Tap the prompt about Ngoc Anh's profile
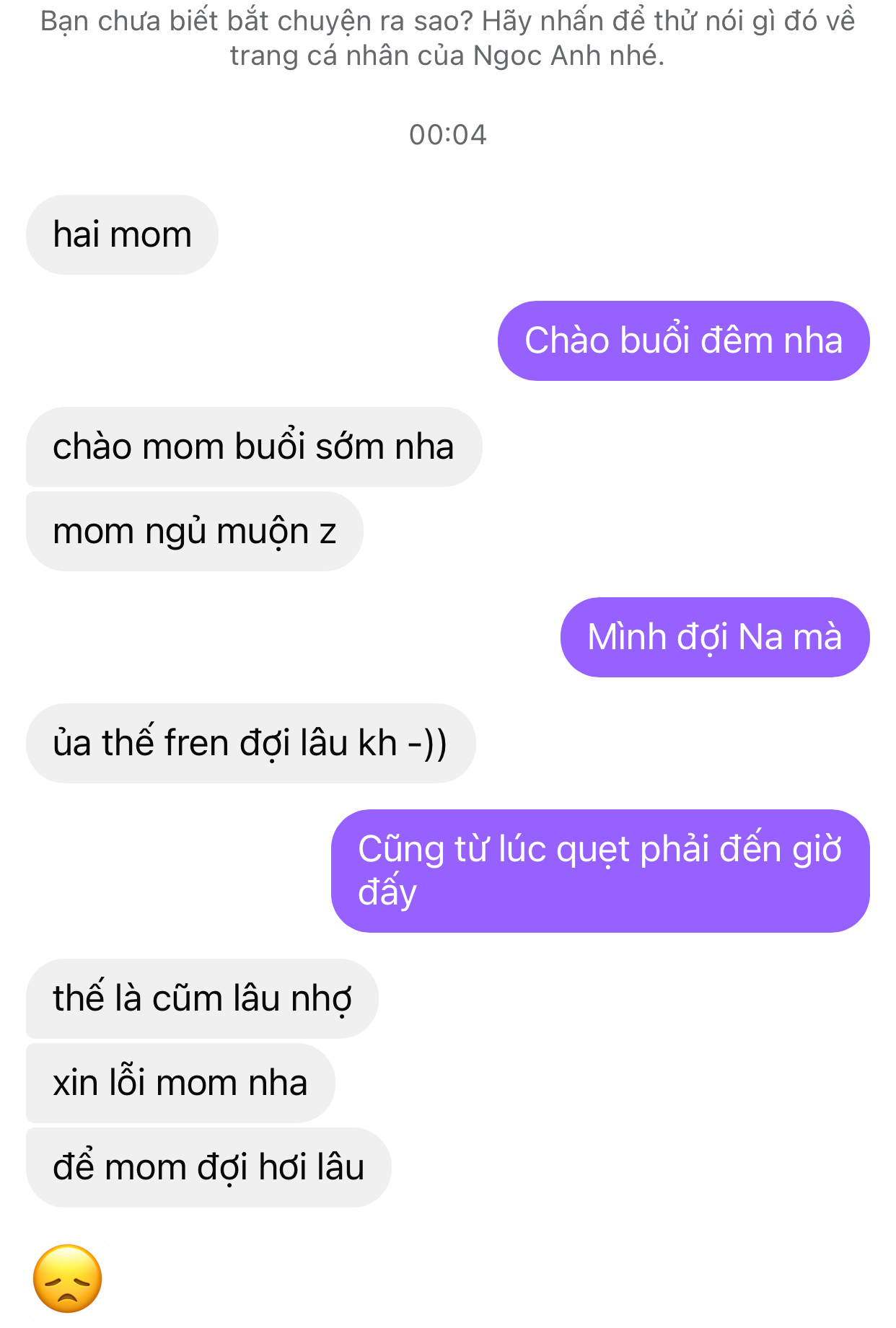 click(x=447, y=38)
